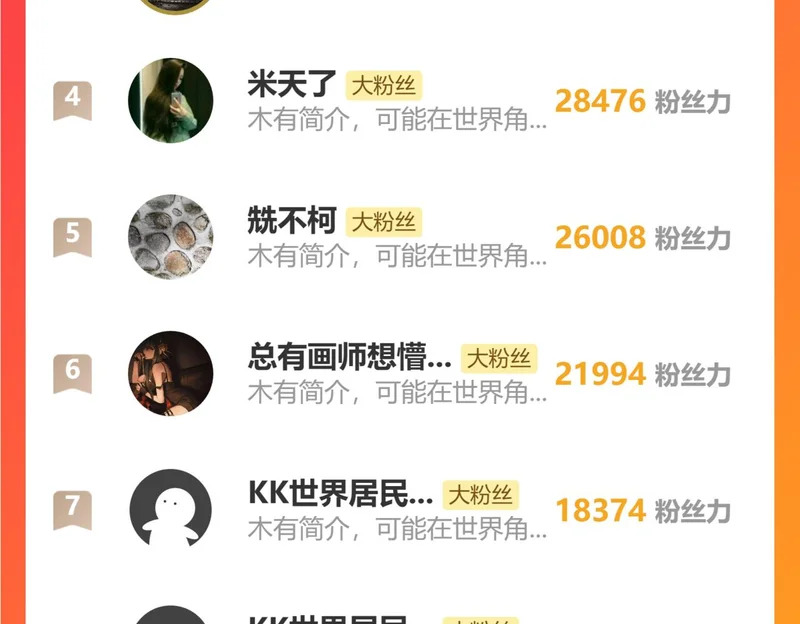Image resolution: width=800 pixels, height=624 pixels.
Task: Tap 米天了's avatar photo
Action: [171, 100]
